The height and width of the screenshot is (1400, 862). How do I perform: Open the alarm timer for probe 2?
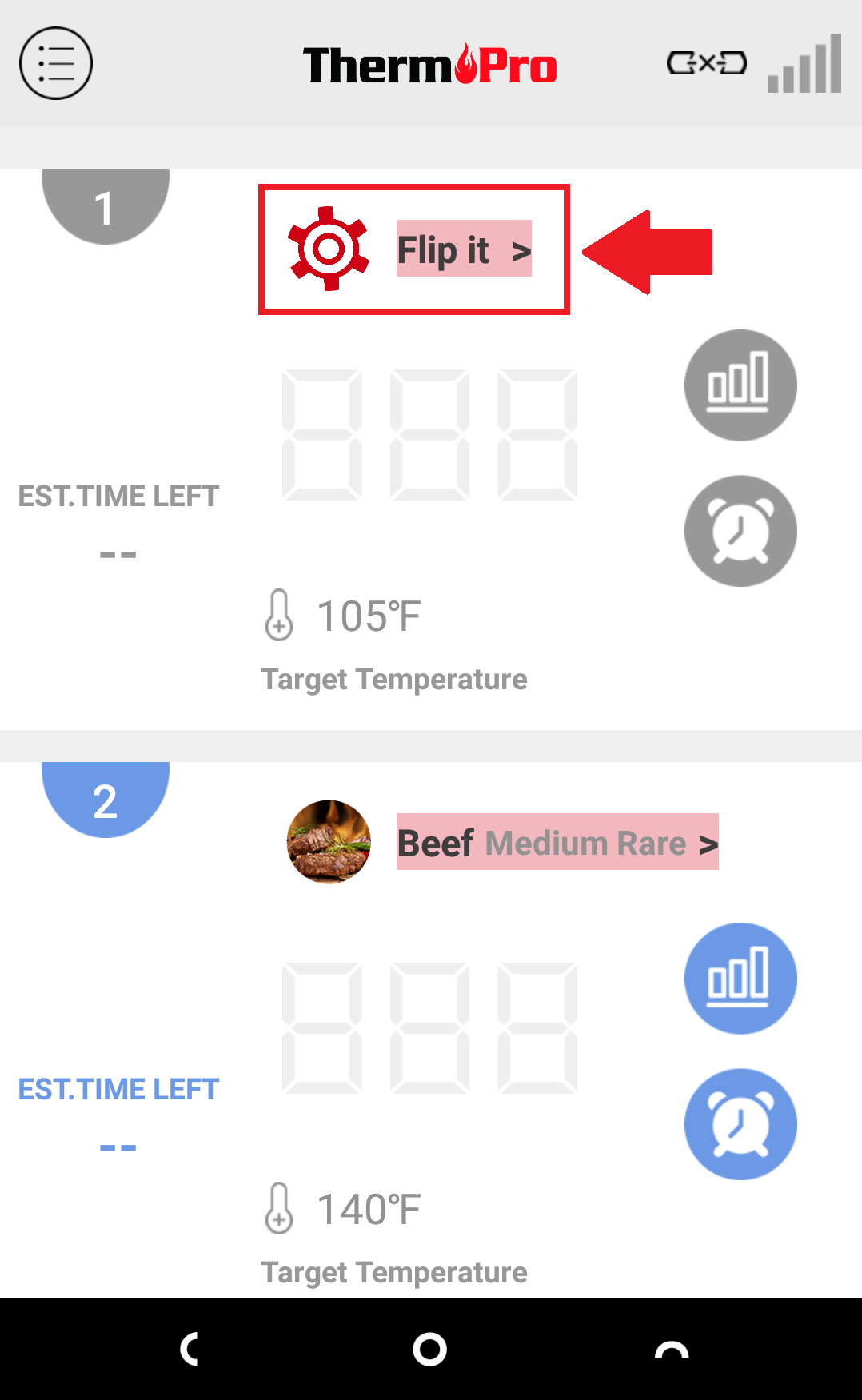pos(740,1124)
